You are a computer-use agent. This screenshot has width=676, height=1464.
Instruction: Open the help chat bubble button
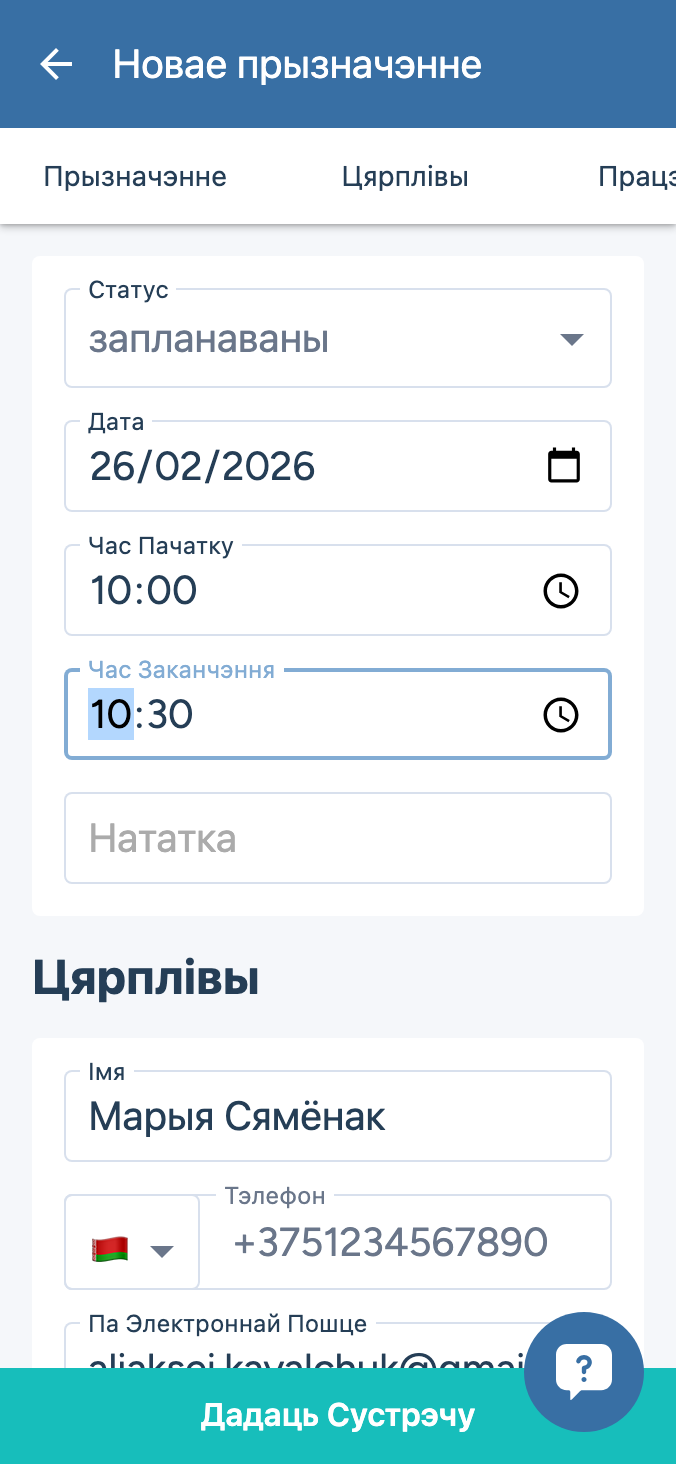[584, 1371]
